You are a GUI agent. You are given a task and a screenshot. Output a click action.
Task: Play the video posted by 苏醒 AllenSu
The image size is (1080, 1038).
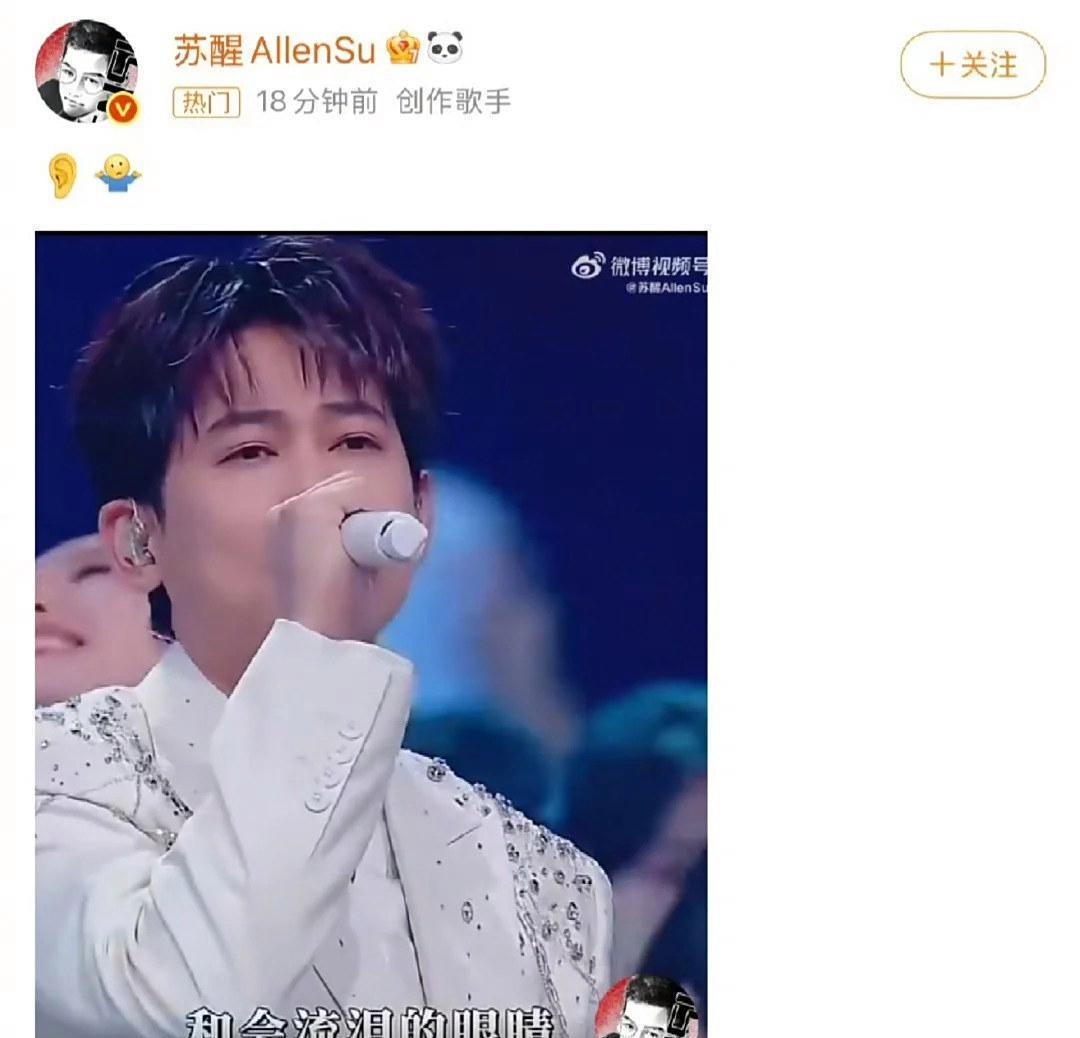[371, 634]
